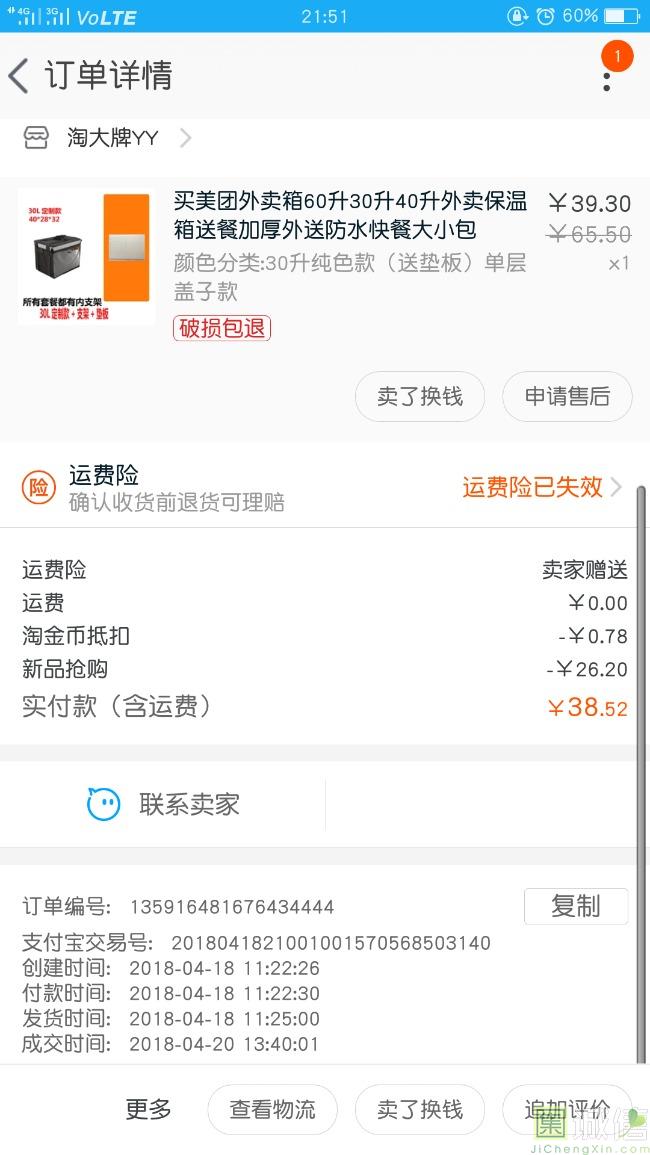Contact the seller via 联系卖家

(x=165, y=804)
